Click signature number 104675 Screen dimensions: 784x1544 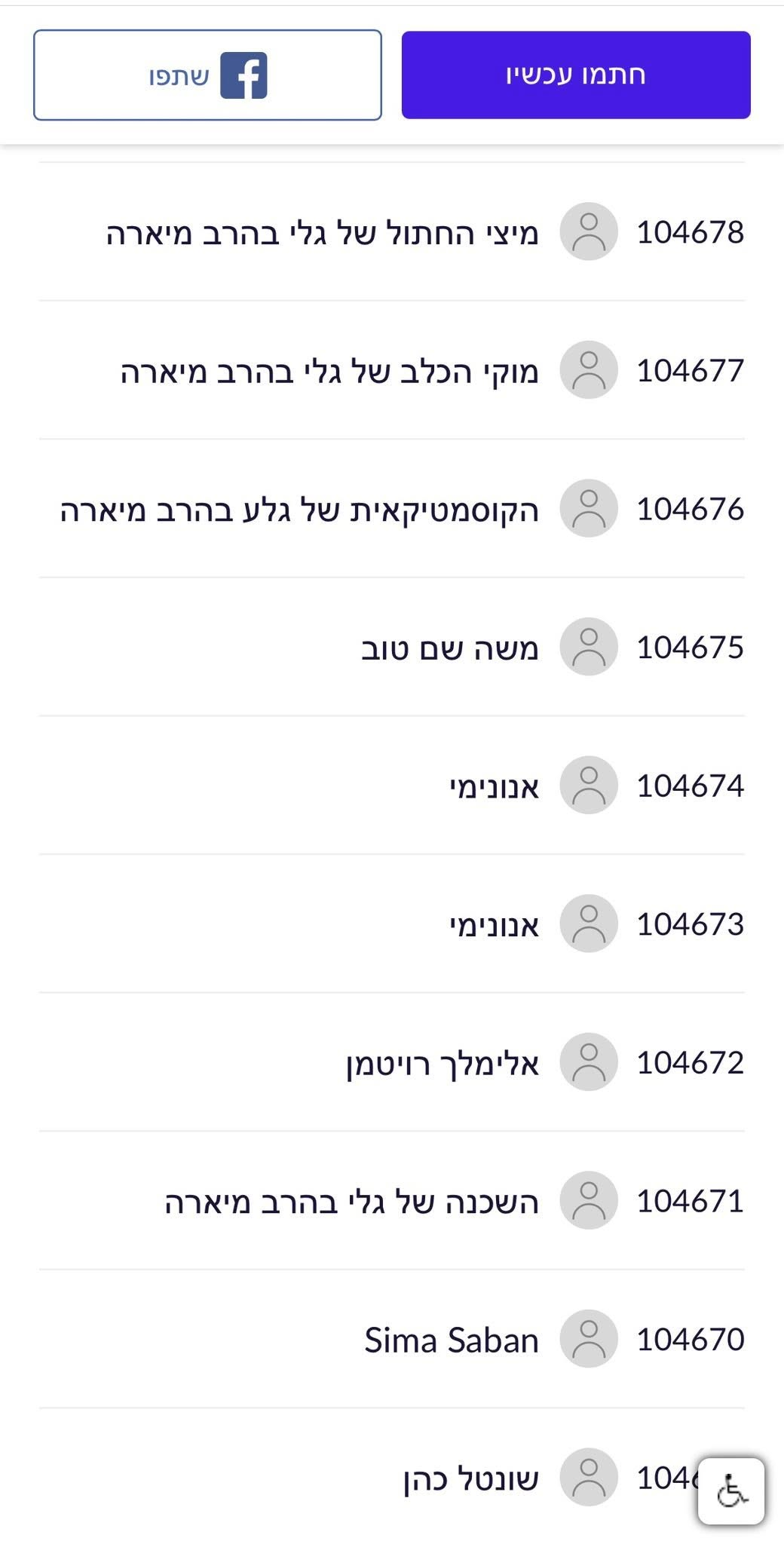[691, 646]
